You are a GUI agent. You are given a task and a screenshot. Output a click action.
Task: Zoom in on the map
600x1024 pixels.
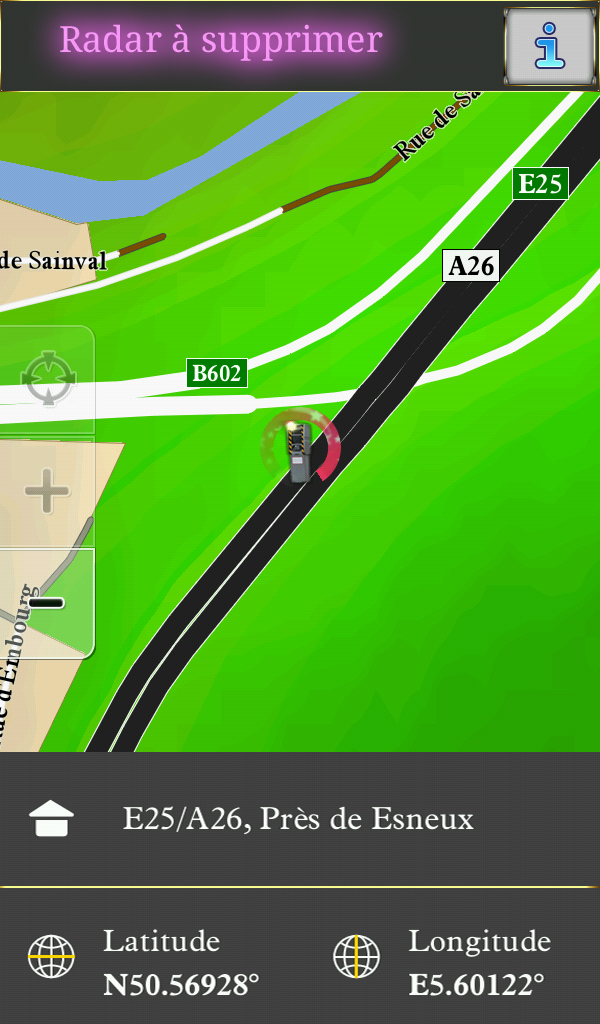coord(47,492)
